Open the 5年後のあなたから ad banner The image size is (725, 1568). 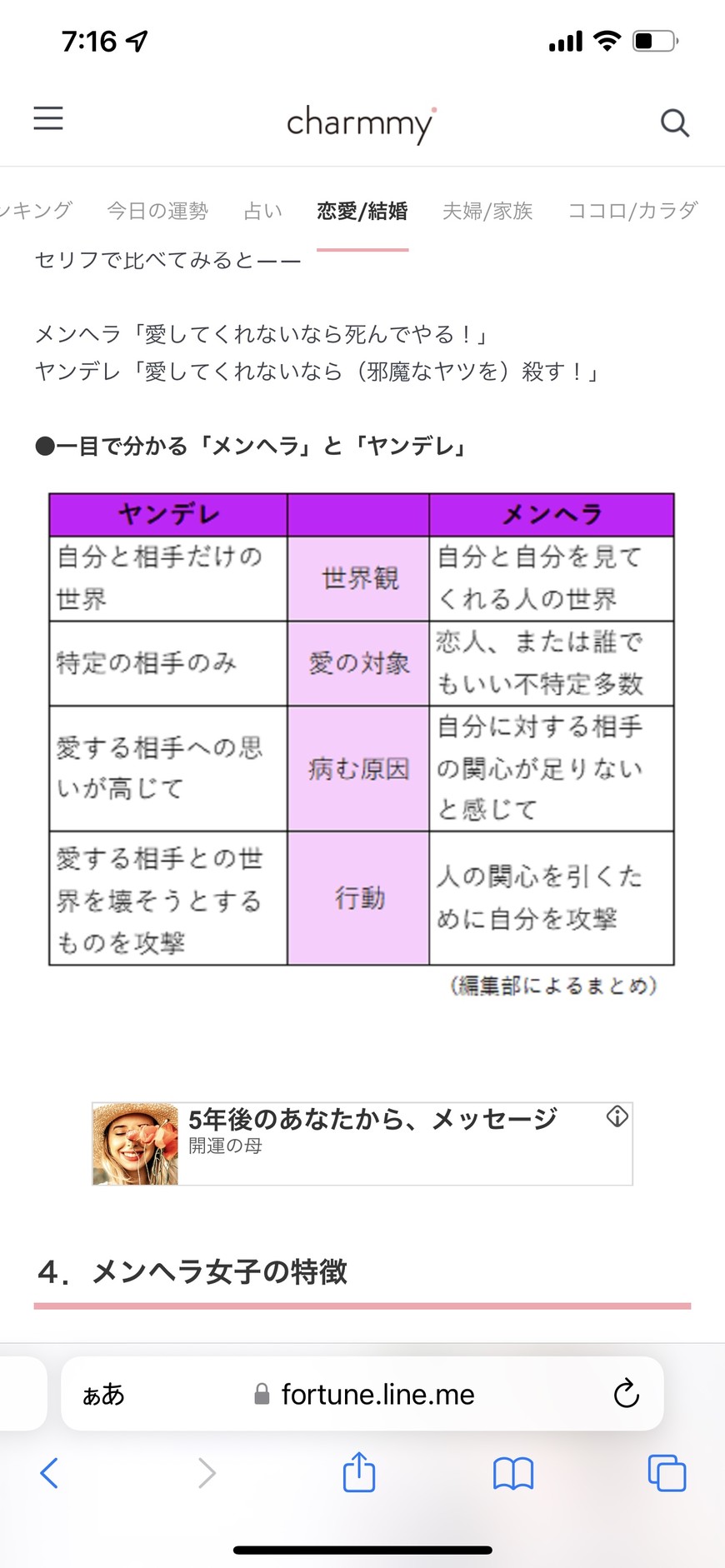[x=362, y=1143]
